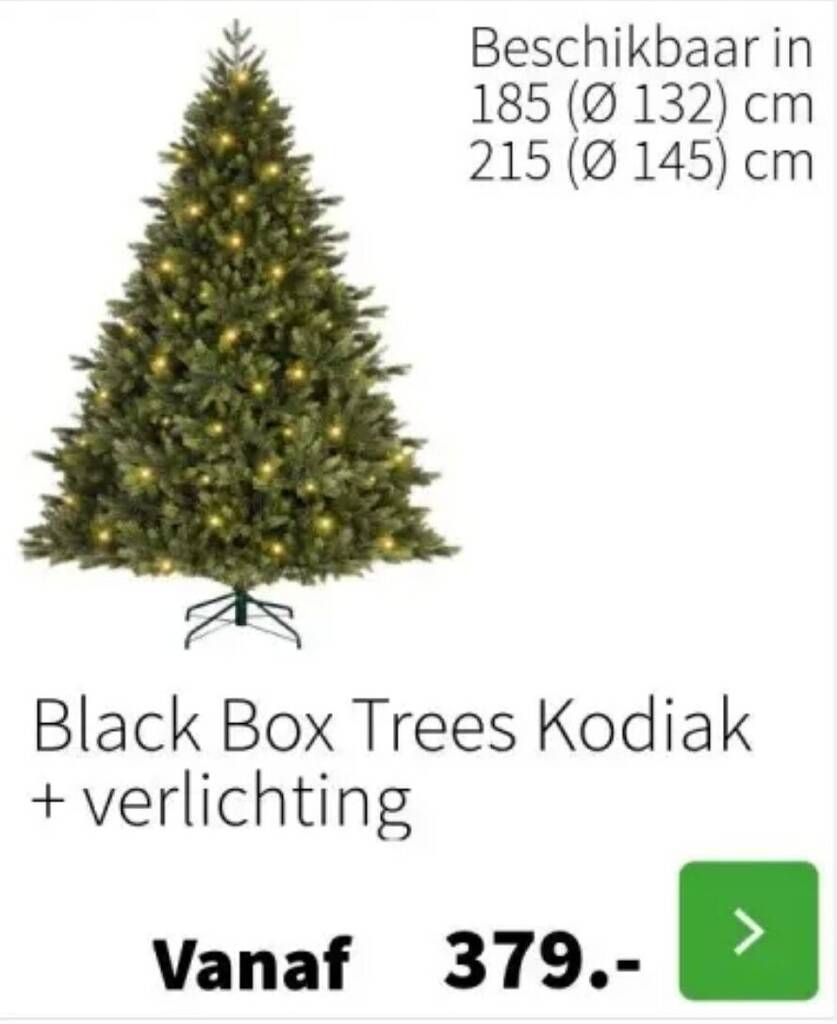Click the 379.- price to view offer
The height and width of the screenshot is (1024, 837).
tap(545, 958)
